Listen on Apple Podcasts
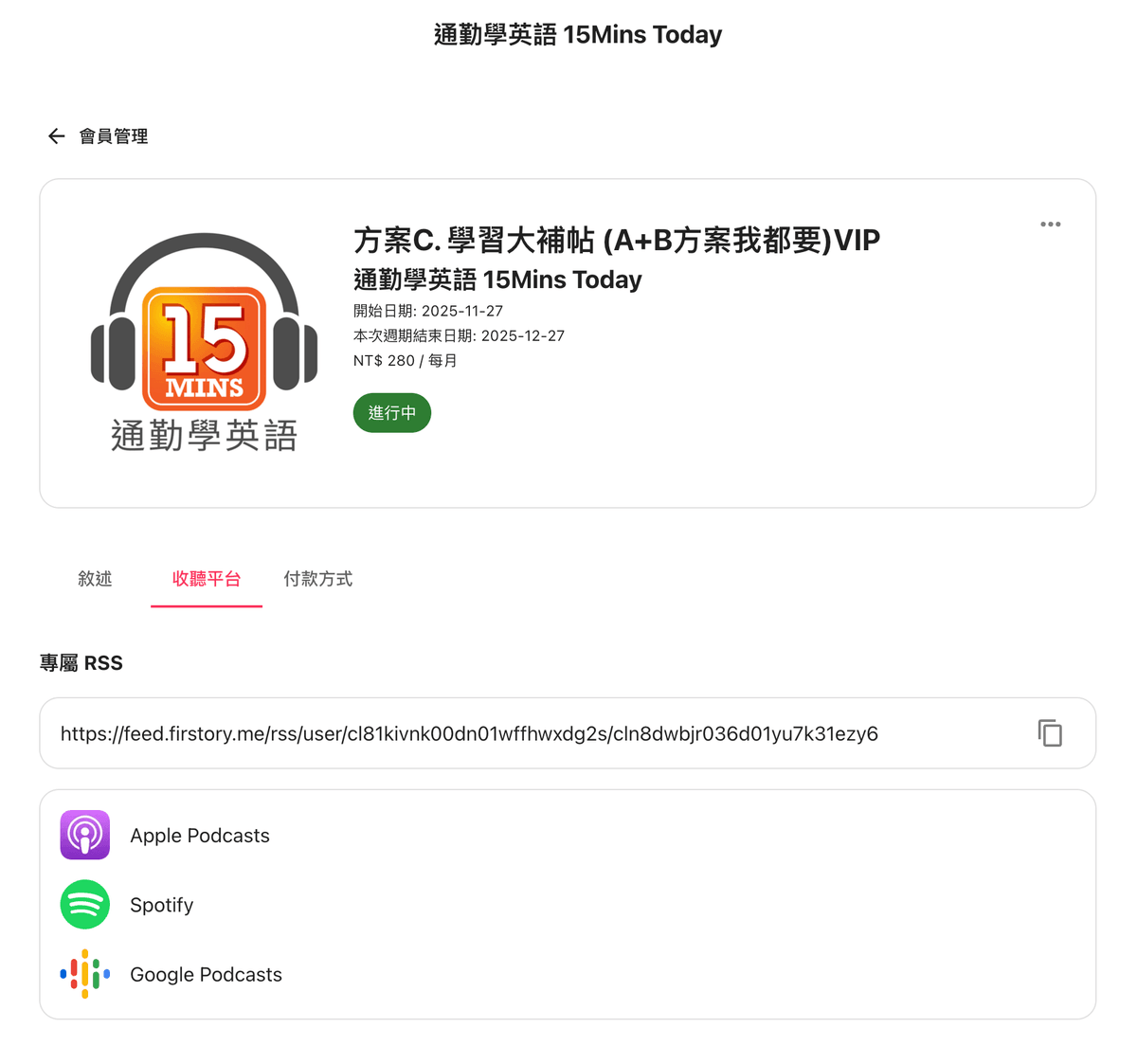This screenshot has width=1137, height=1064. (199, 836)
